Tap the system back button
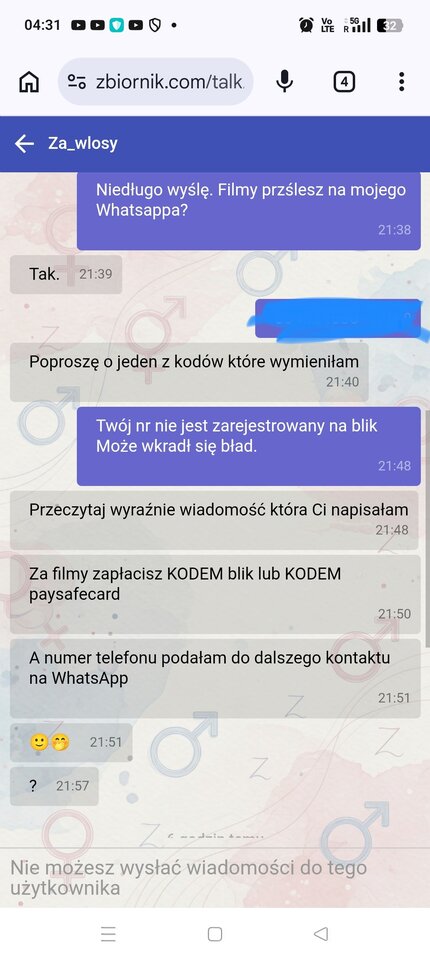 [321, 933]
